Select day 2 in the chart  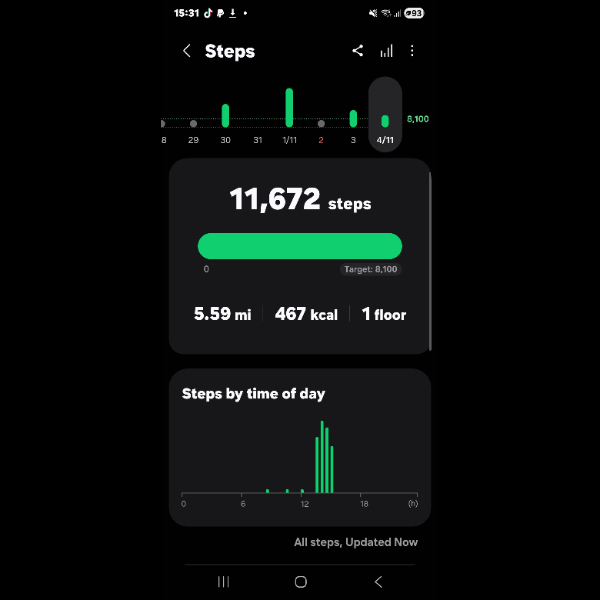(x=321, y=124)
